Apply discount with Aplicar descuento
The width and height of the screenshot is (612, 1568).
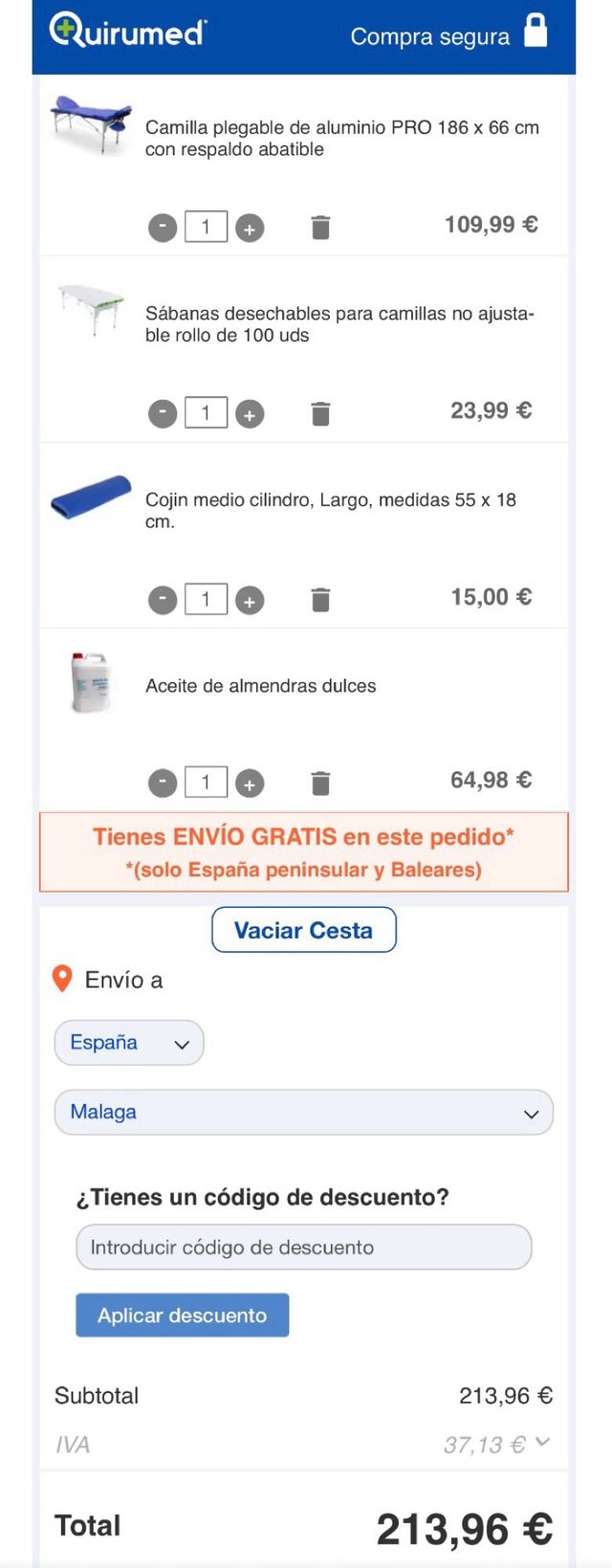(182, 1315)
